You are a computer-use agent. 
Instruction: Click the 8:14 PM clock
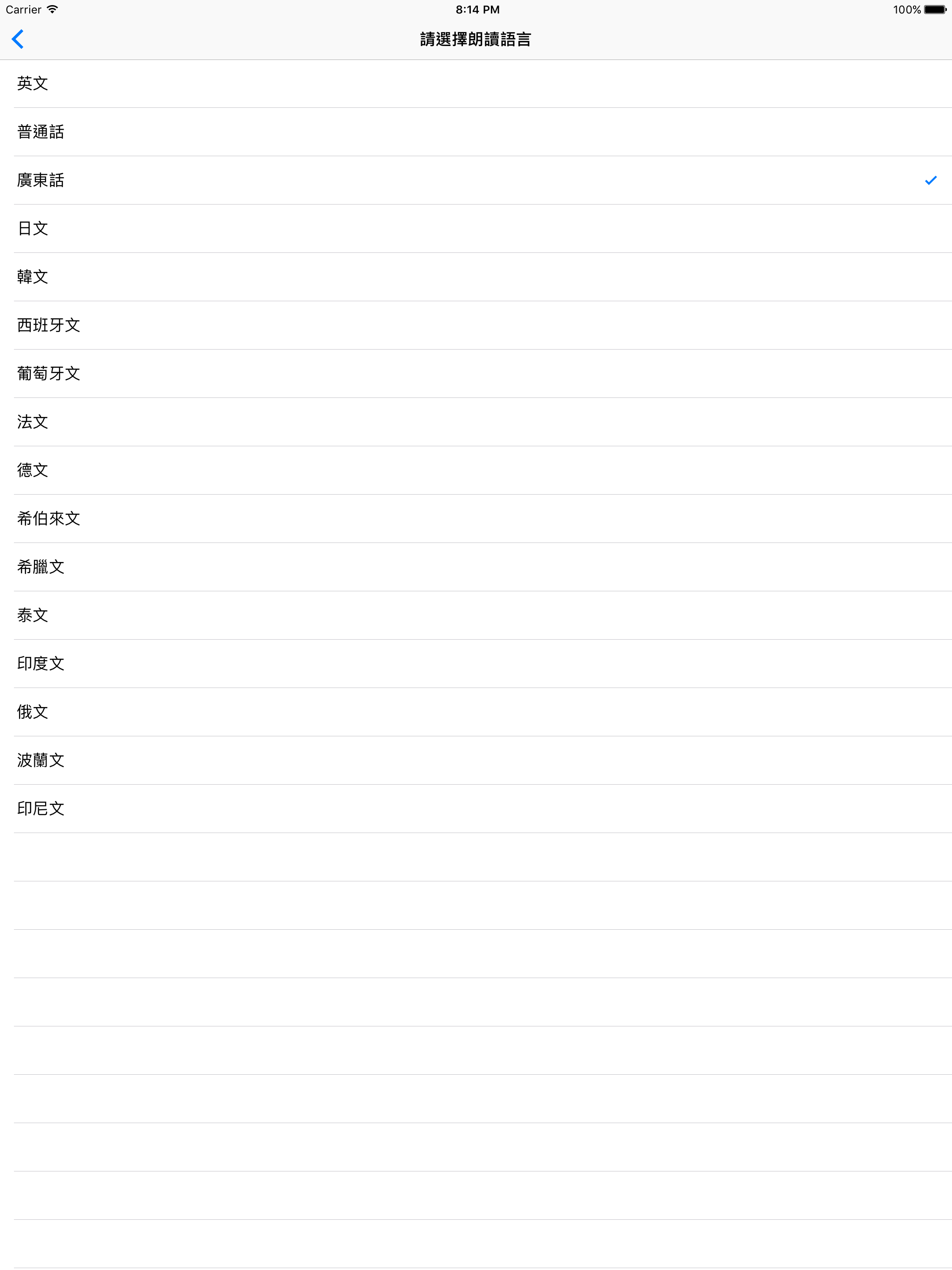[x=476, y=9]
